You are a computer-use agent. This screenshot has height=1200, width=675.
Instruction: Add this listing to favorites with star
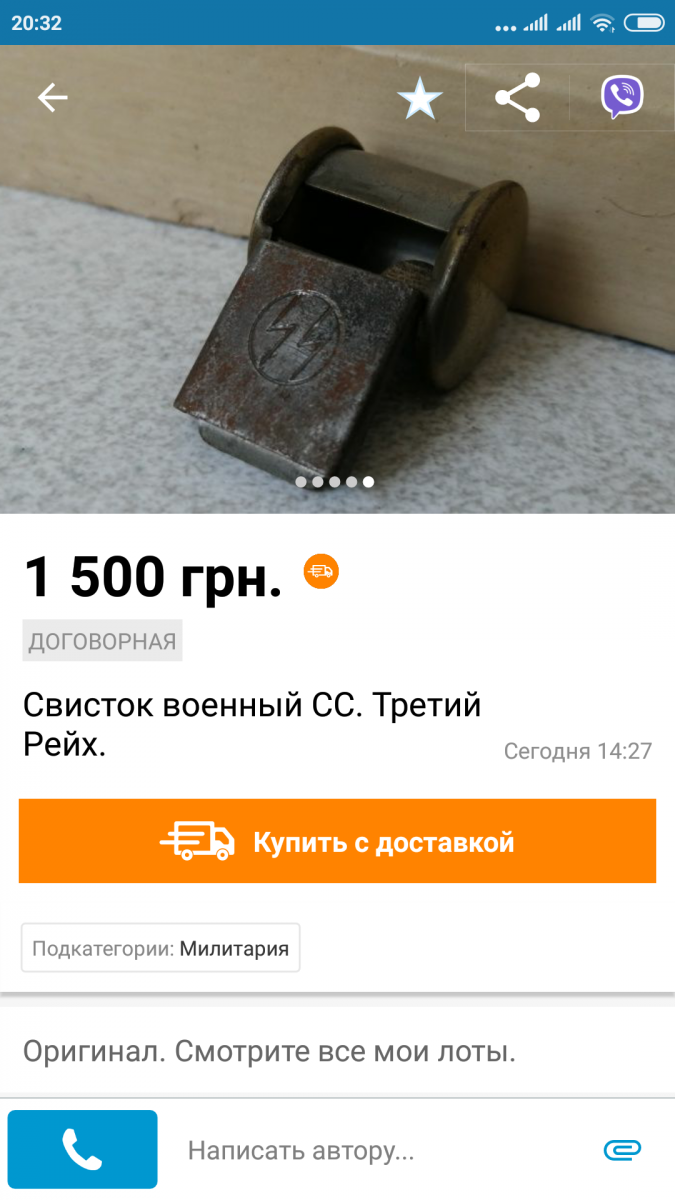(420, 98)
